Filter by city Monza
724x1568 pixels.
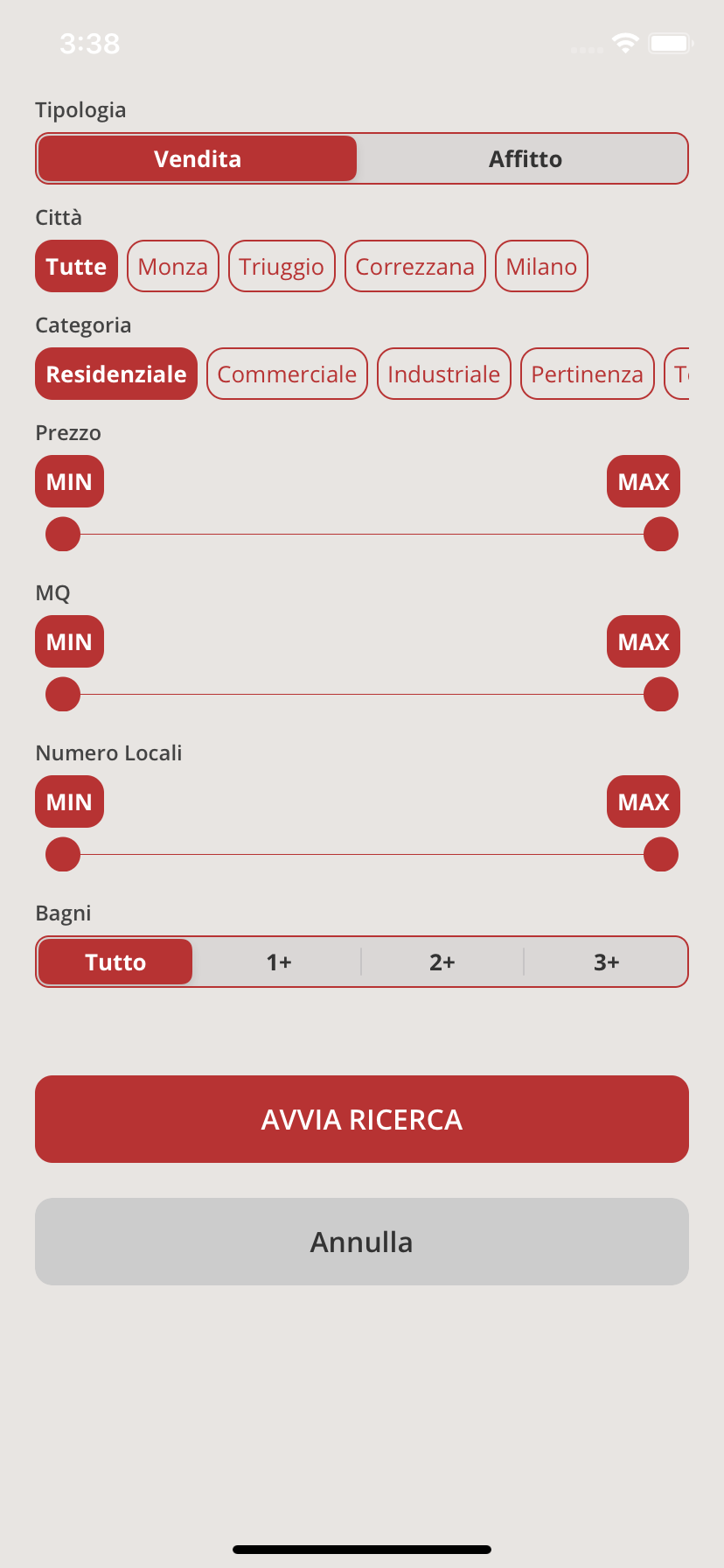point(172,267)
